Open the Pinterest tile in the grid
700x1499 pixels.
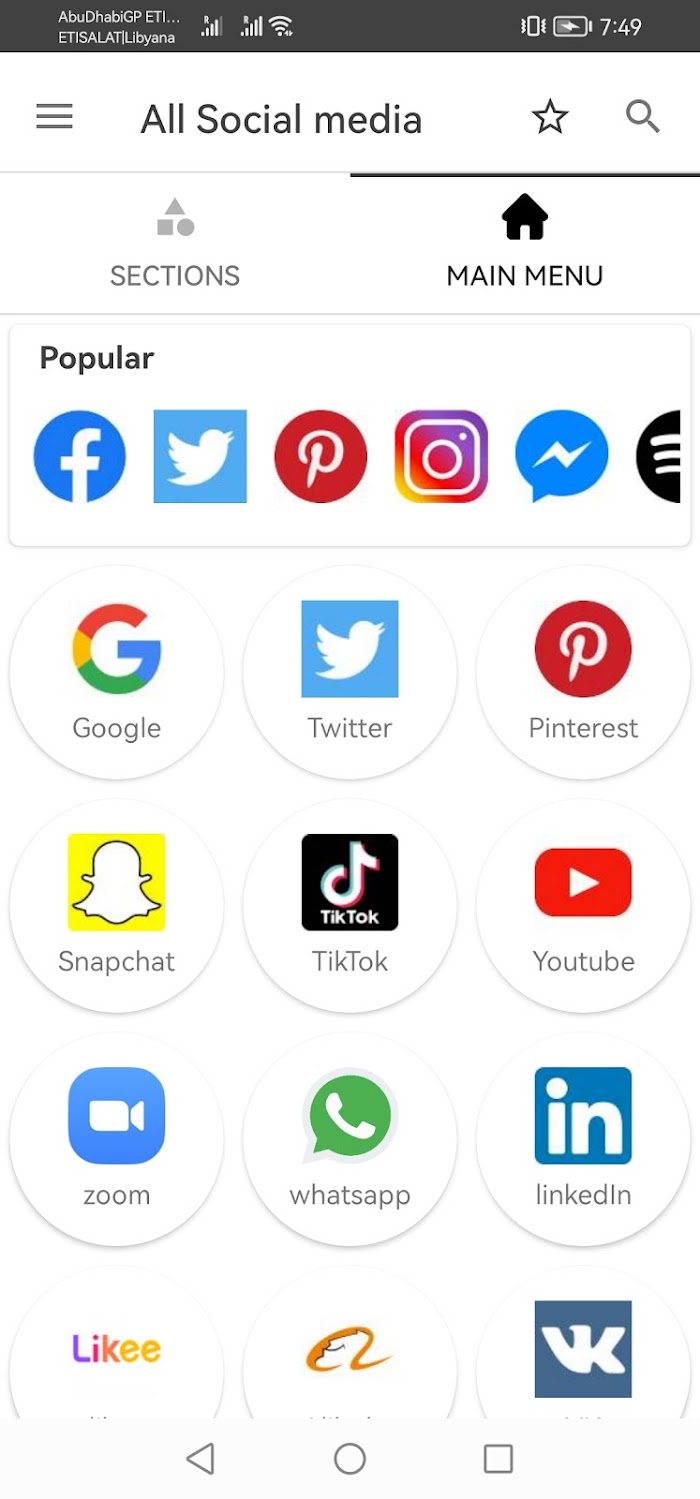point(583,672)
